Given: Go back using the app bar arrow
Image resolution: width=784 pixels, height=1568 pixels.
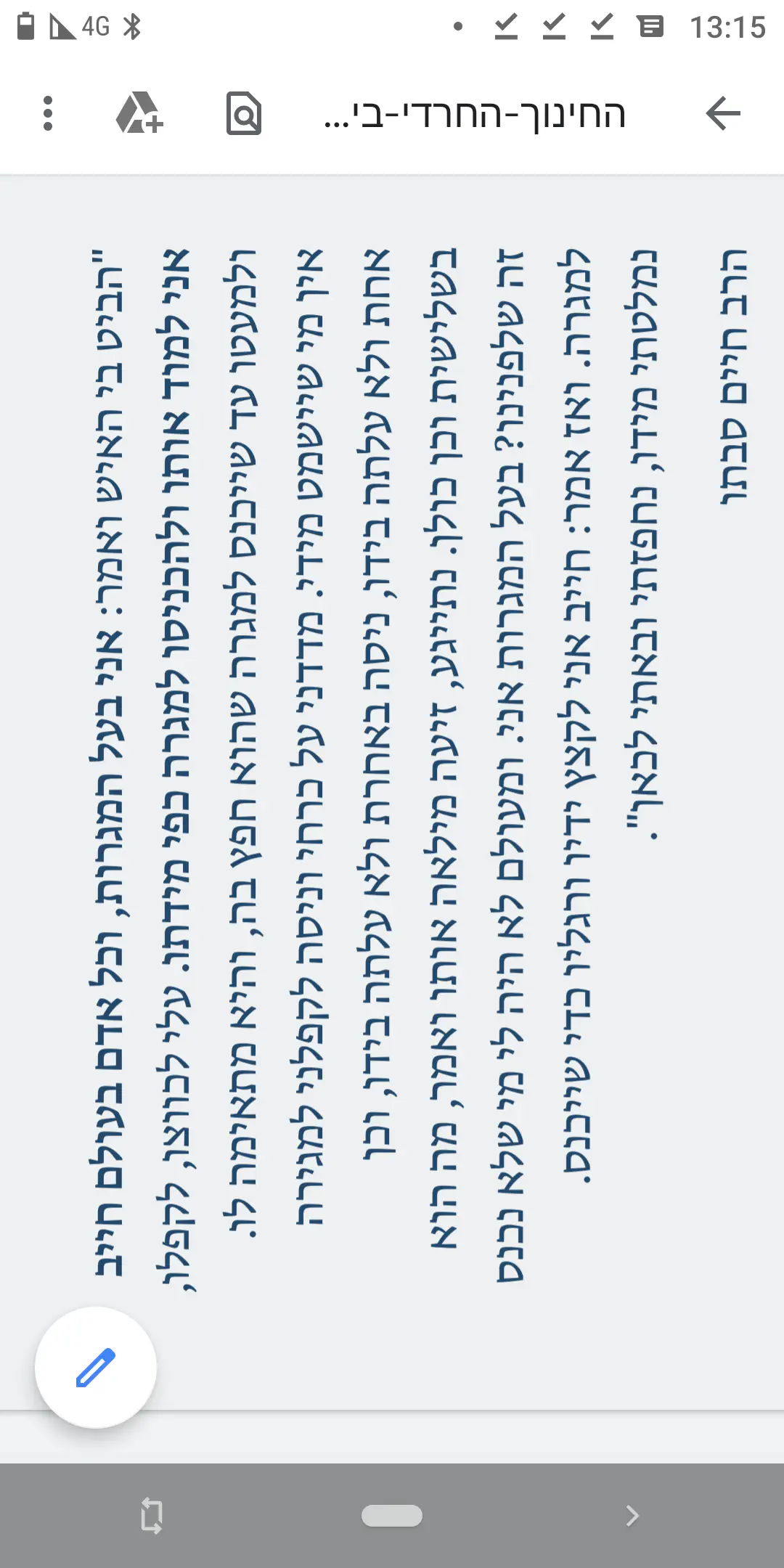Looking at the screenshot, I should (x=722, y=114).
